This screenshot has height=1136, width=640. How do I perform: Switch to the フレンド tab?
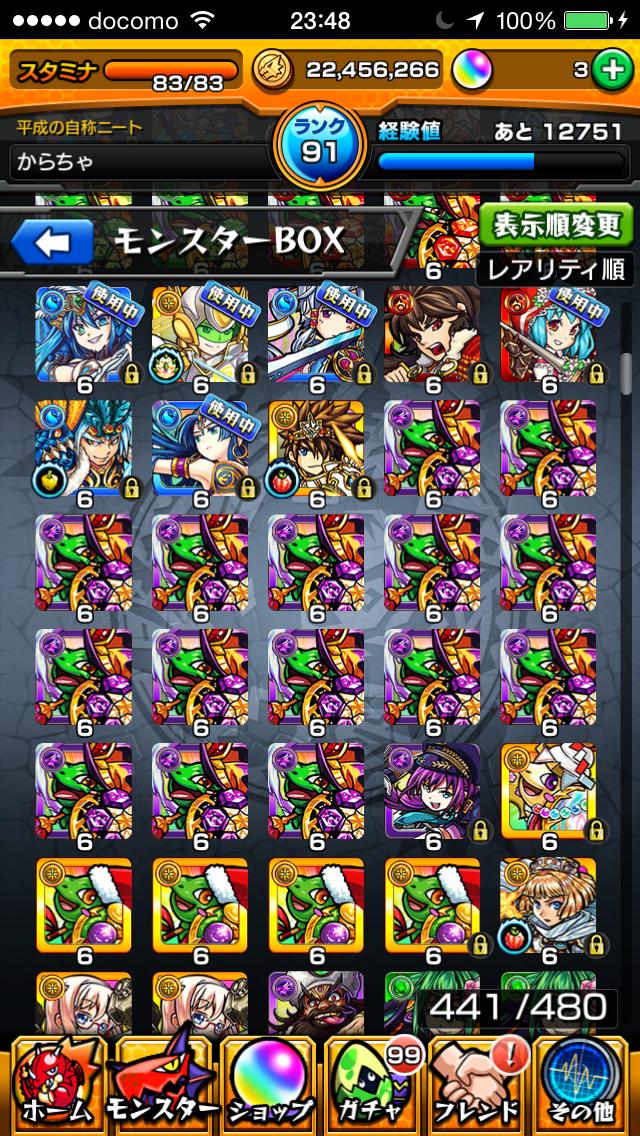[479, 1084]
